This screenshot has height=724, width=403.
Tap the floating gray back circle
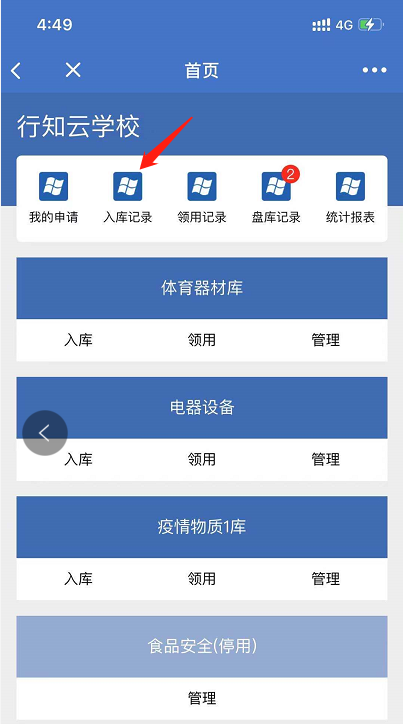[45, 433]
